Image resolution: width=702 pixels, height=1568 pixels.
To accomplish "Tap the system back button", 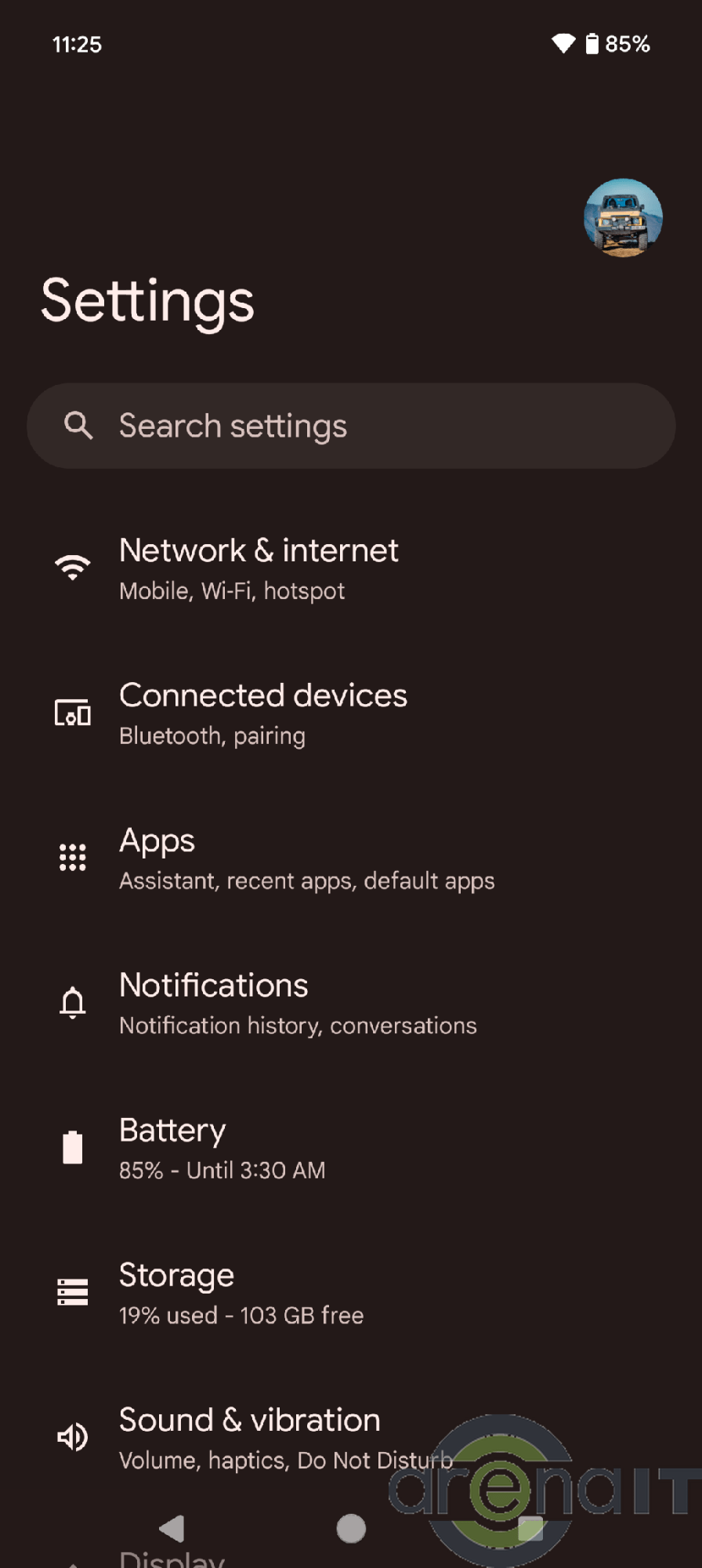I will tap(172, 1528).
